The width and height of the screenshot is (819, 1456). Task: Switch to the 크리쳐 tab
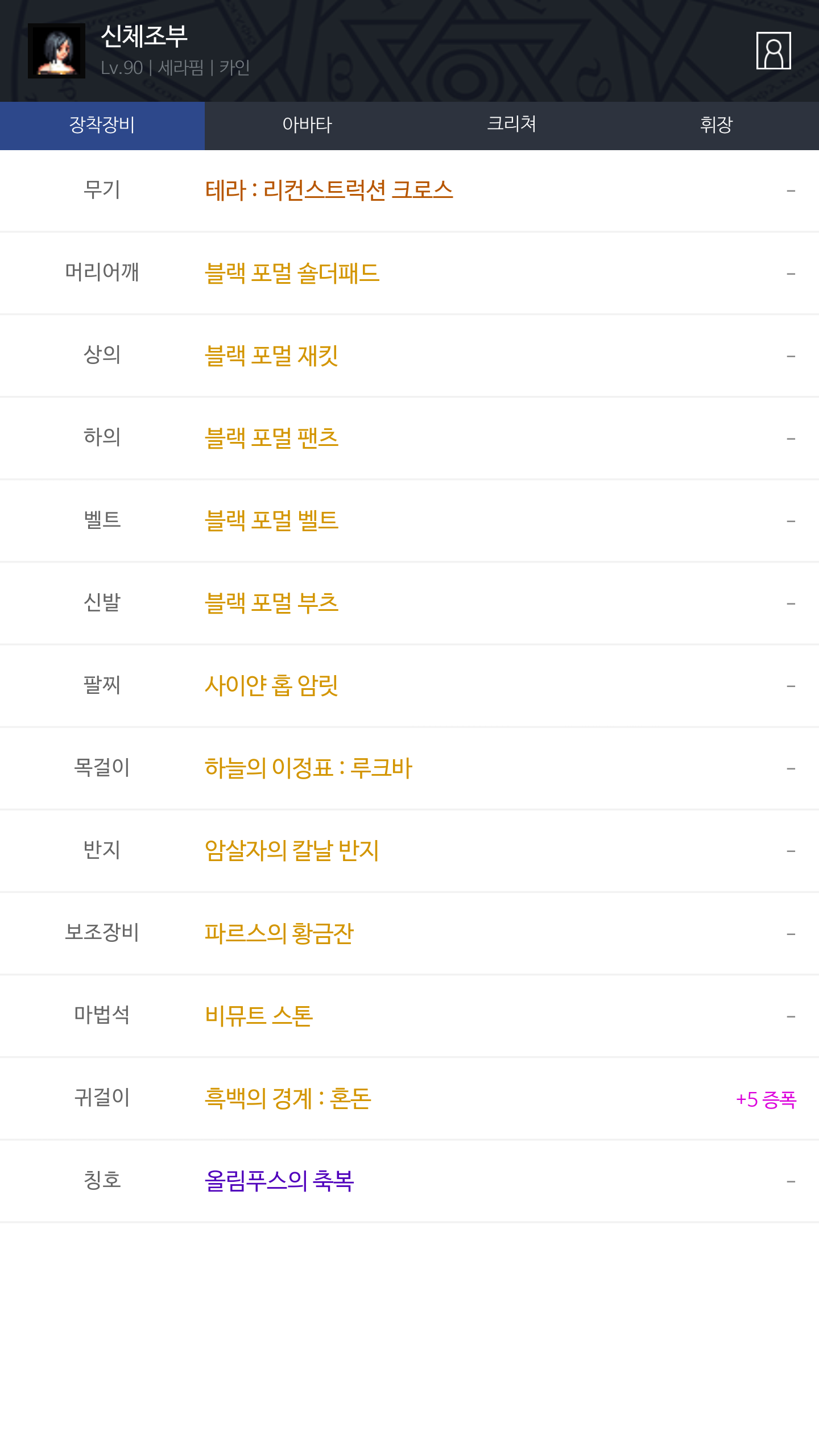[512, 126]
